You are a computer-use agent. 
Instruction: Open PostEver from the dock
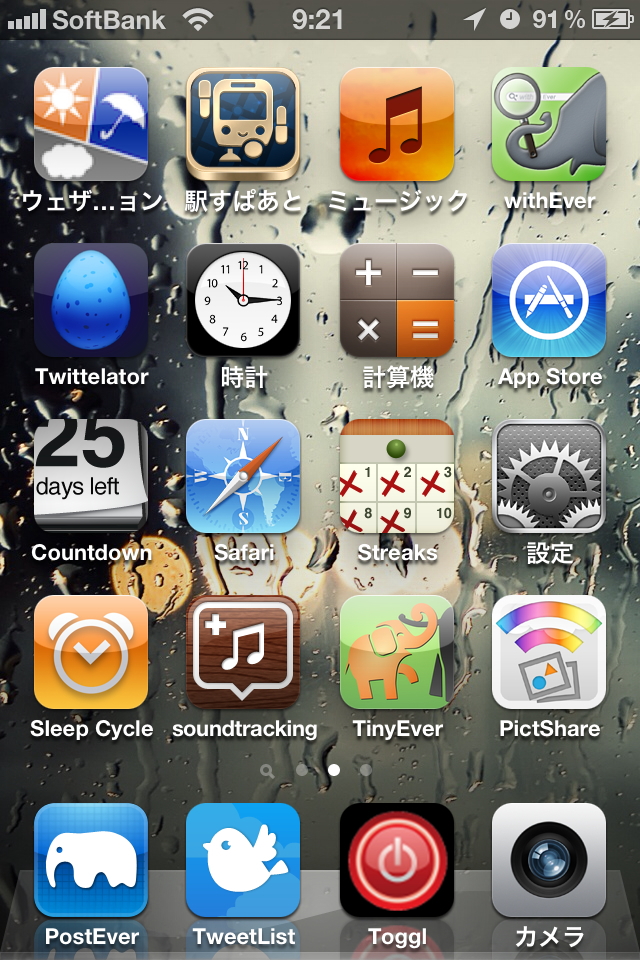pos(91,860)
